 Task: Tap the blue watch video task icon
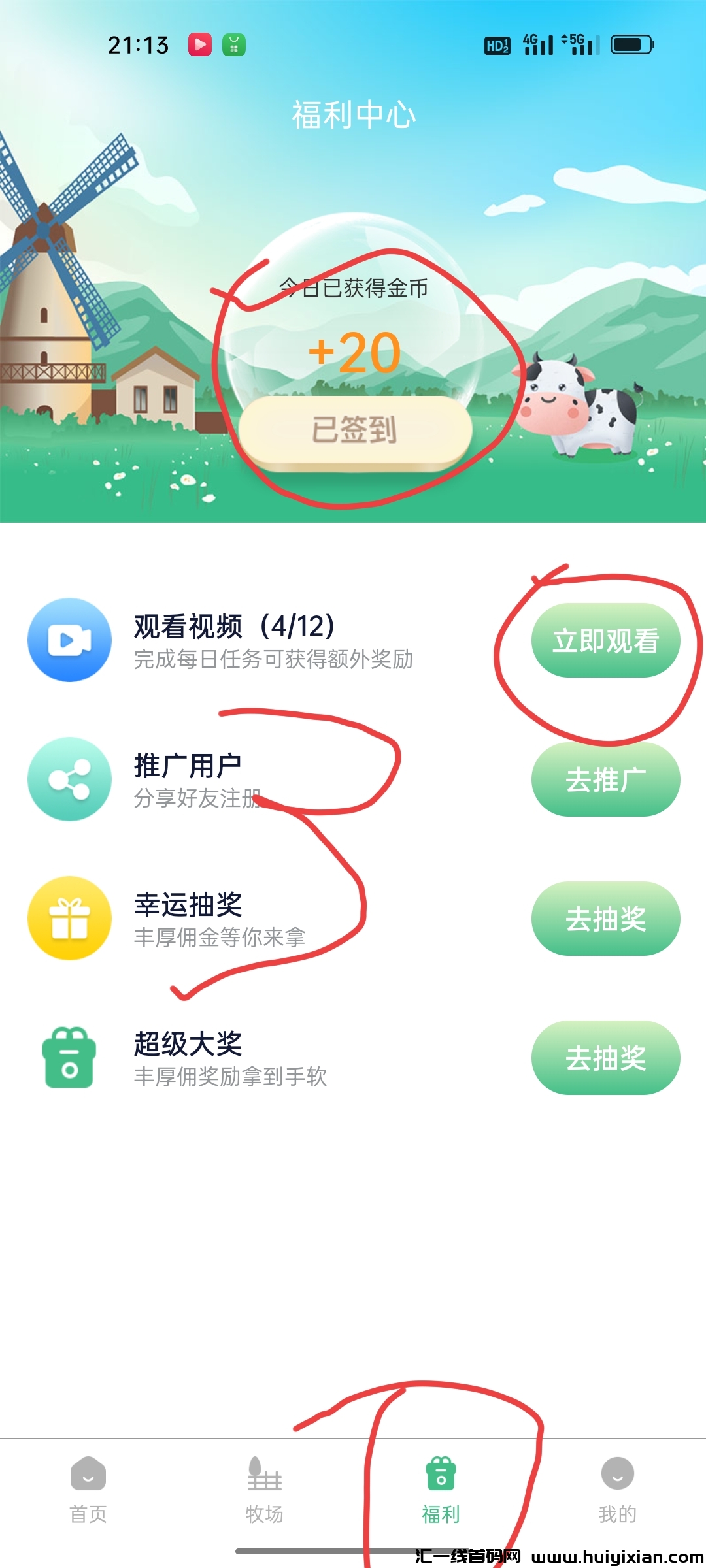pyautogui.click(x=68, y=640)
